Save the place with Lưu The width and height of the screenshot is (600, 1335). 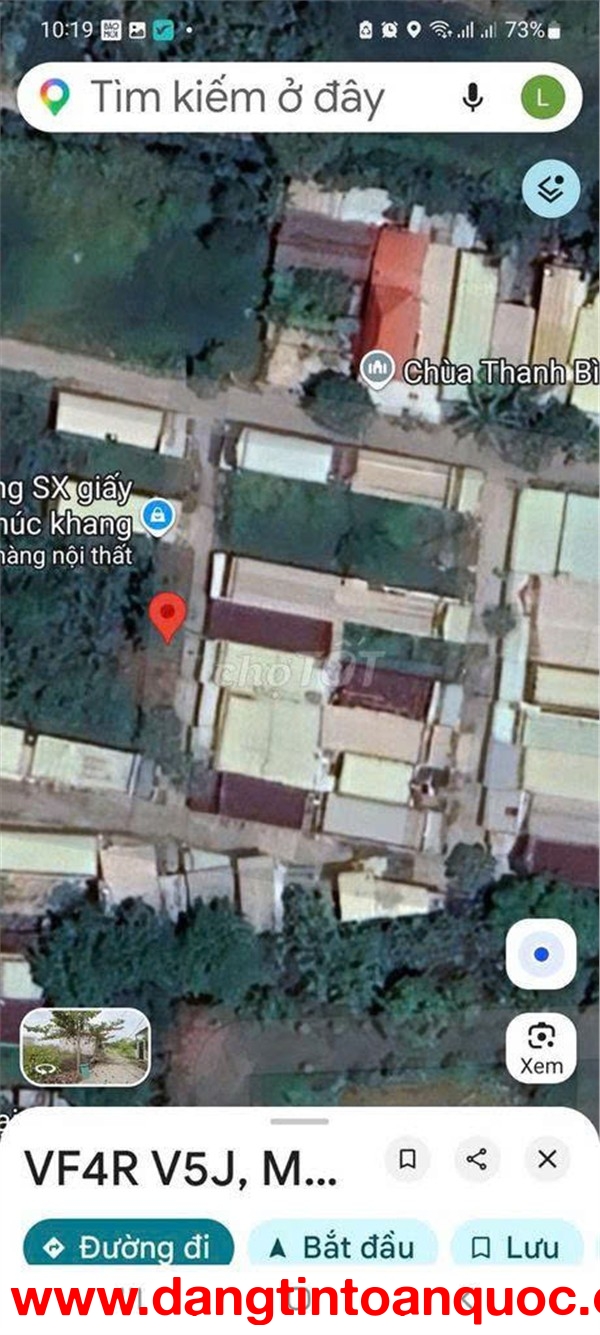(516, 1247)
